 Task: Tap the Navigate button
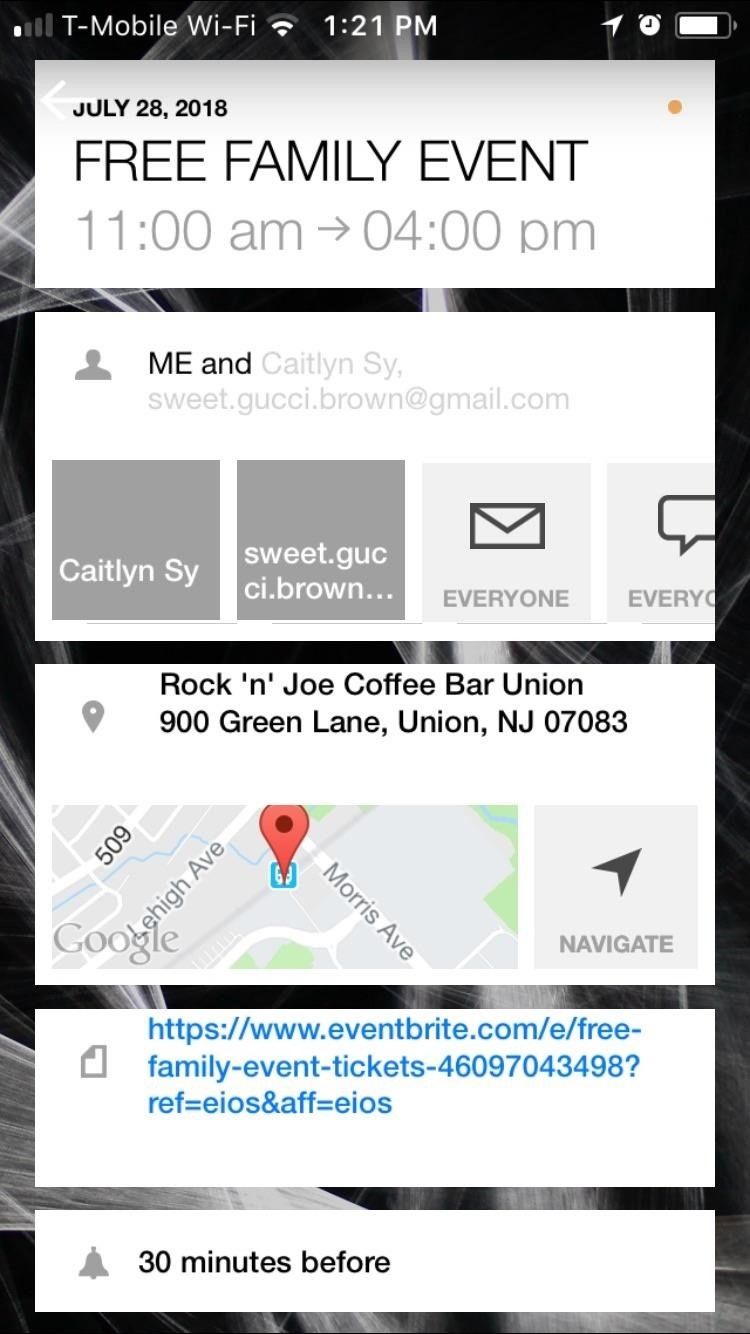pos(616,888)
